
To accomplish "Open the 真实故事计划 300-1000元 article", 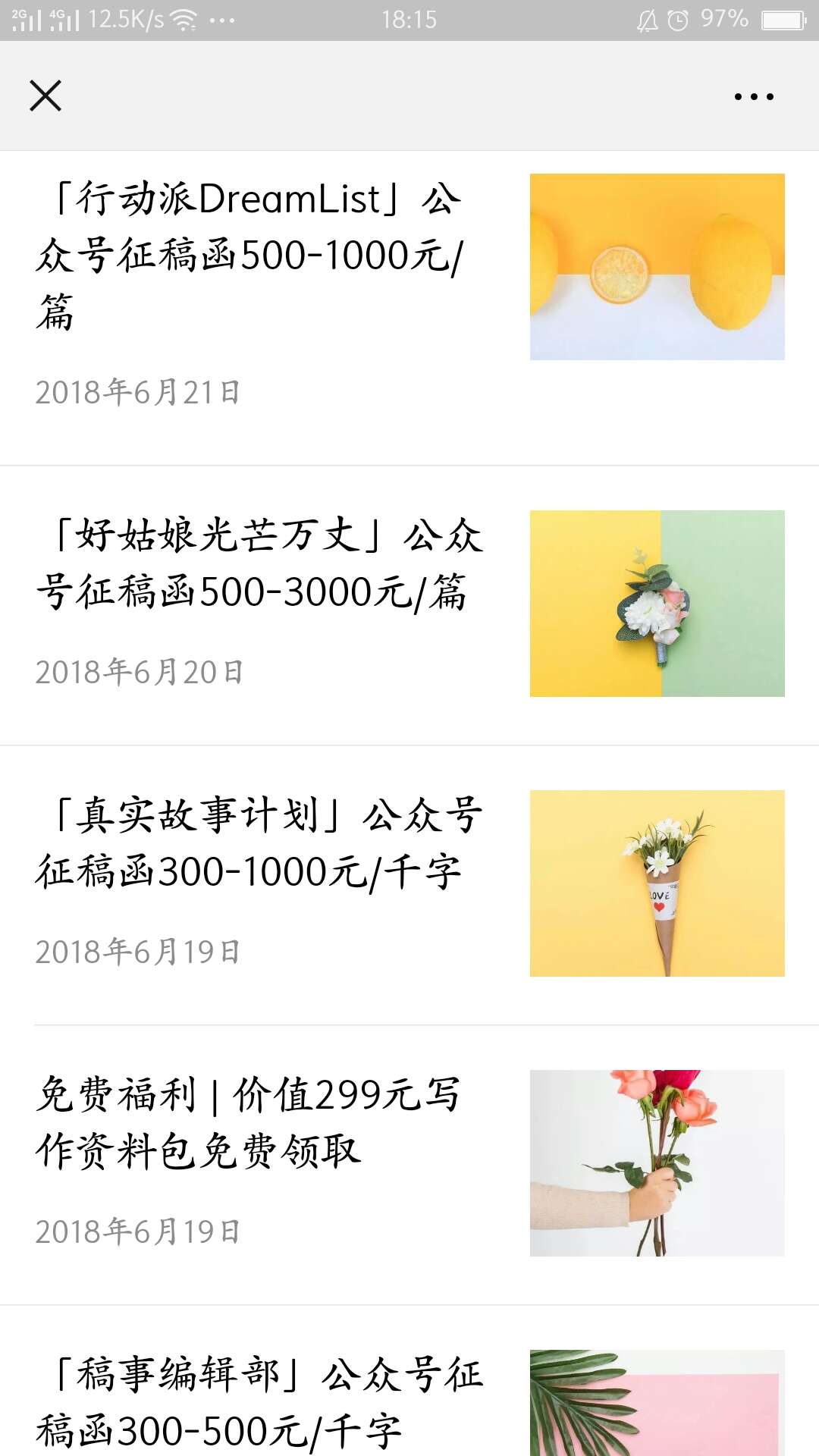I will pyautogui.click(x=258, y=842).
